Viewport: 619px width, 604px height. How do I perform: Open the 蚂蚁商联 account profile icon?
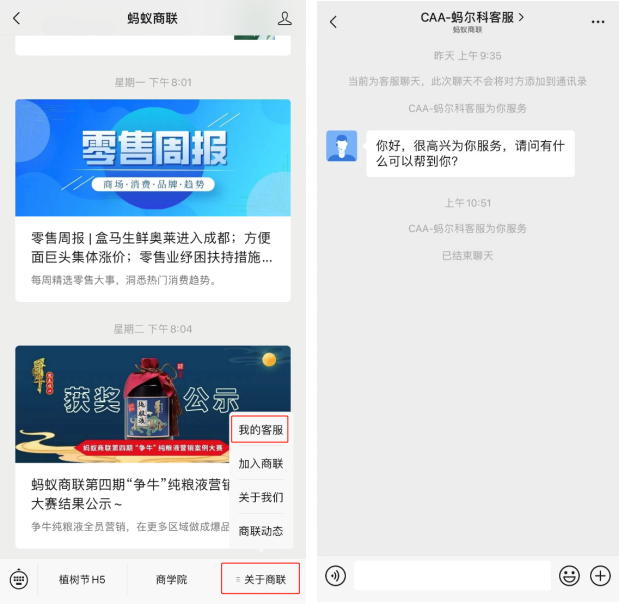(285, 18)
